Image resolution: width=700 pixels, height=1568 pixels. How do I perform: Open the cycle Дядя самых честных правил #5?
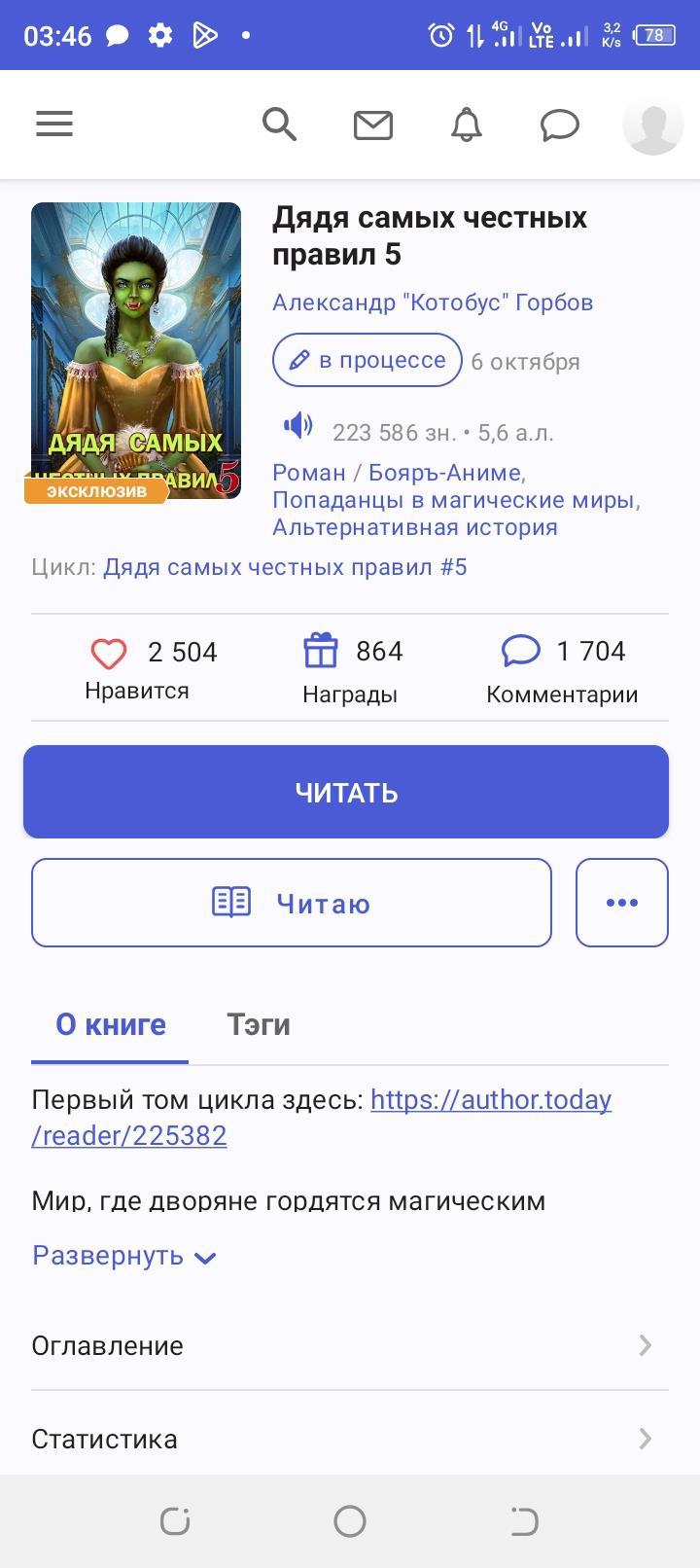pyautogui.click(x=285, y=567)
